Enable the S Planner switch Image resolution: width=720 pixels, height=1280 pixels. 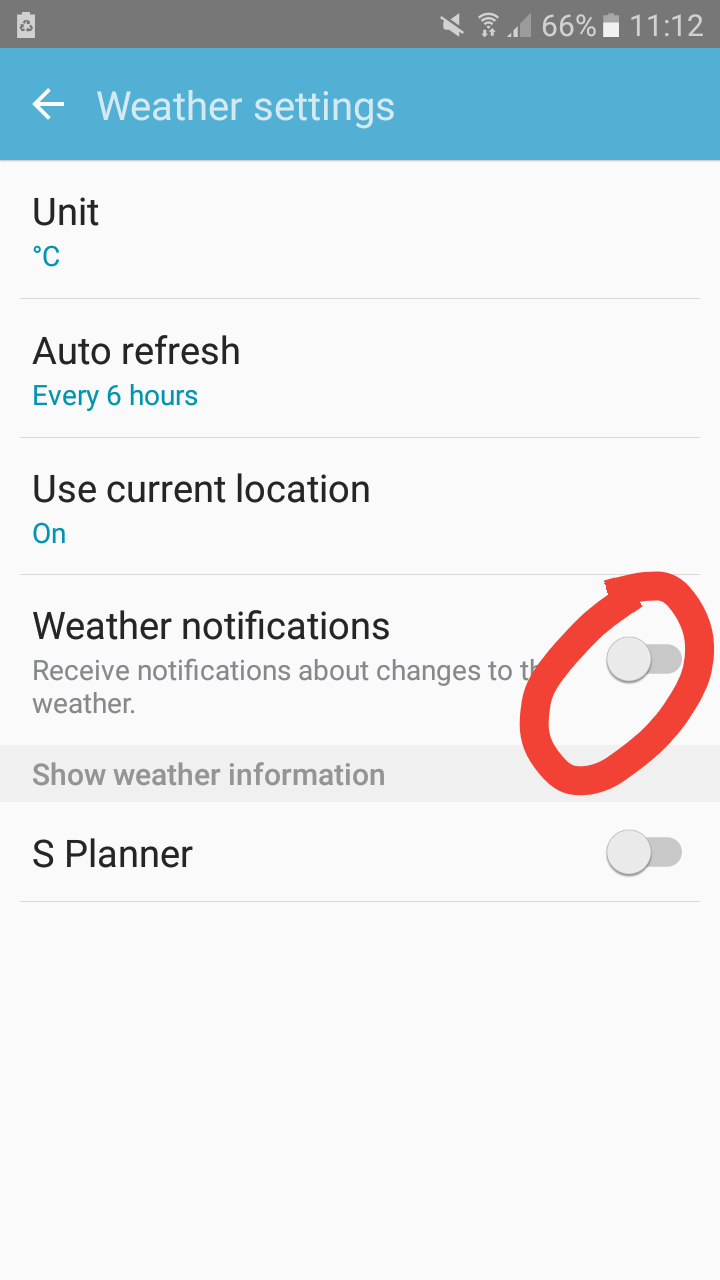[644, 853]
